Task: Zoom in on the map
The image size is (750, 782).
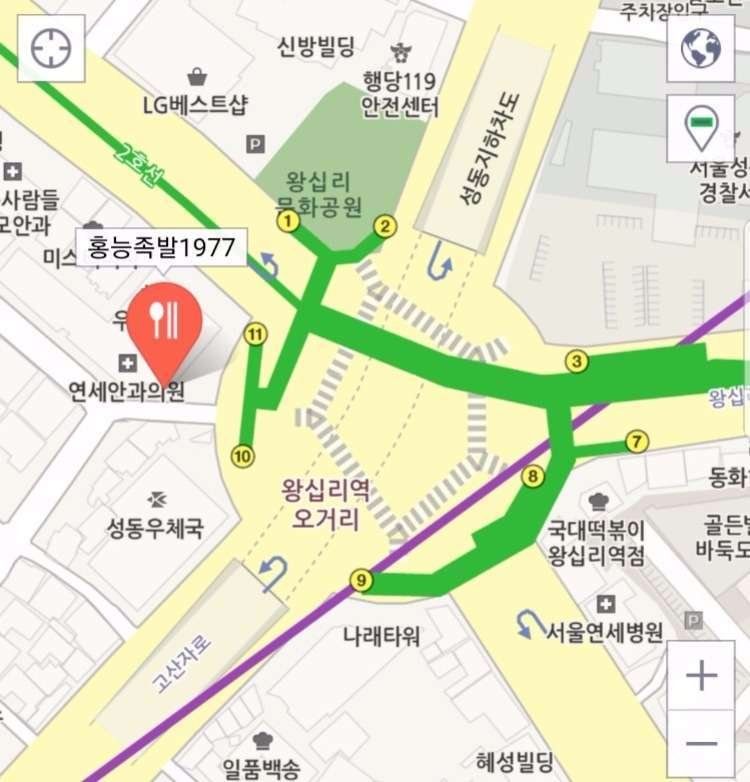Action: click(x=701, y=676)
